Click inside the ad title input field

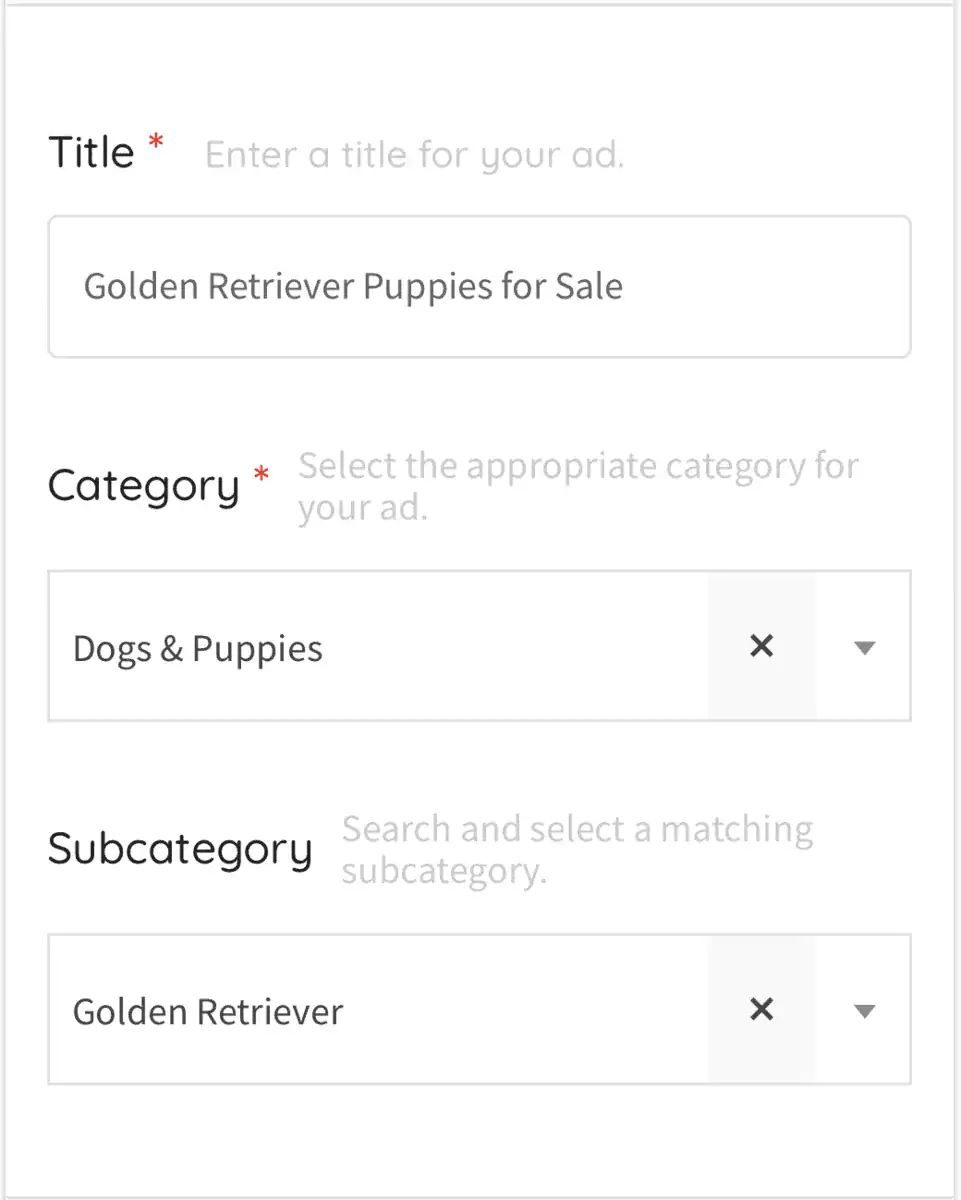[x=478, y=287]
